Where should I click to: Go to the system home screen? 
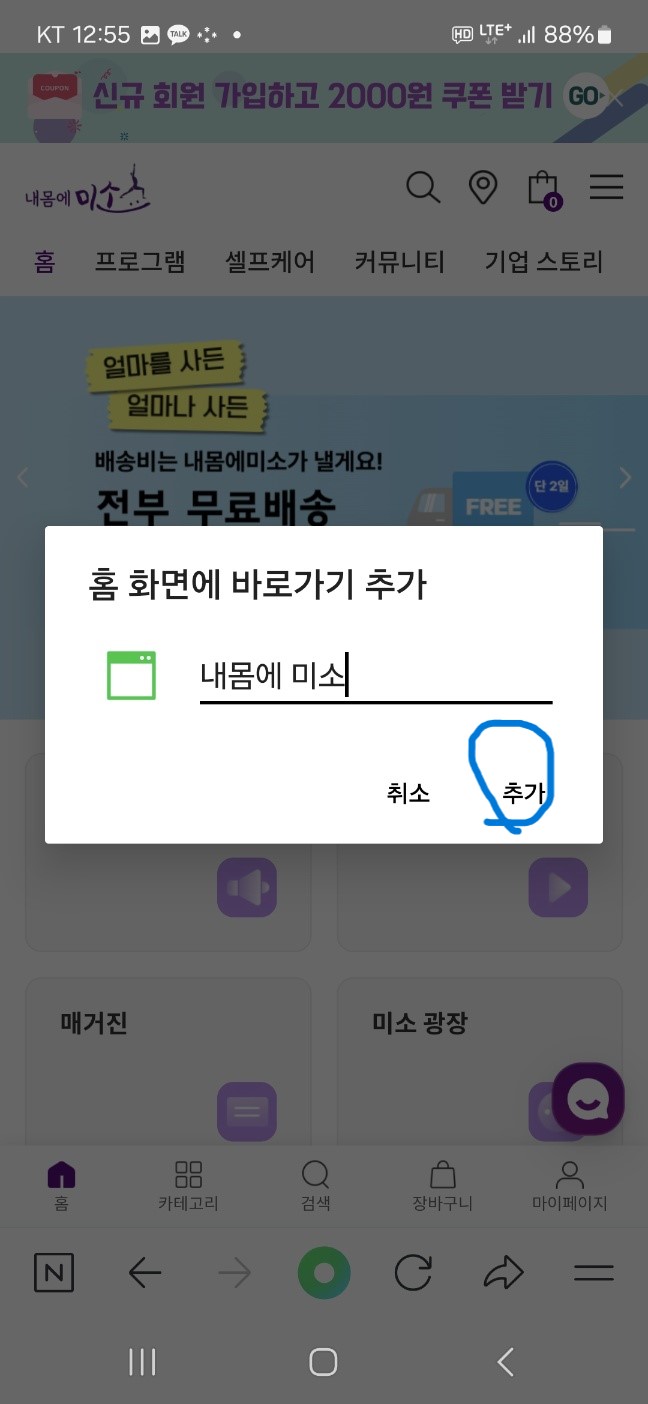(x=323, y=1361)
